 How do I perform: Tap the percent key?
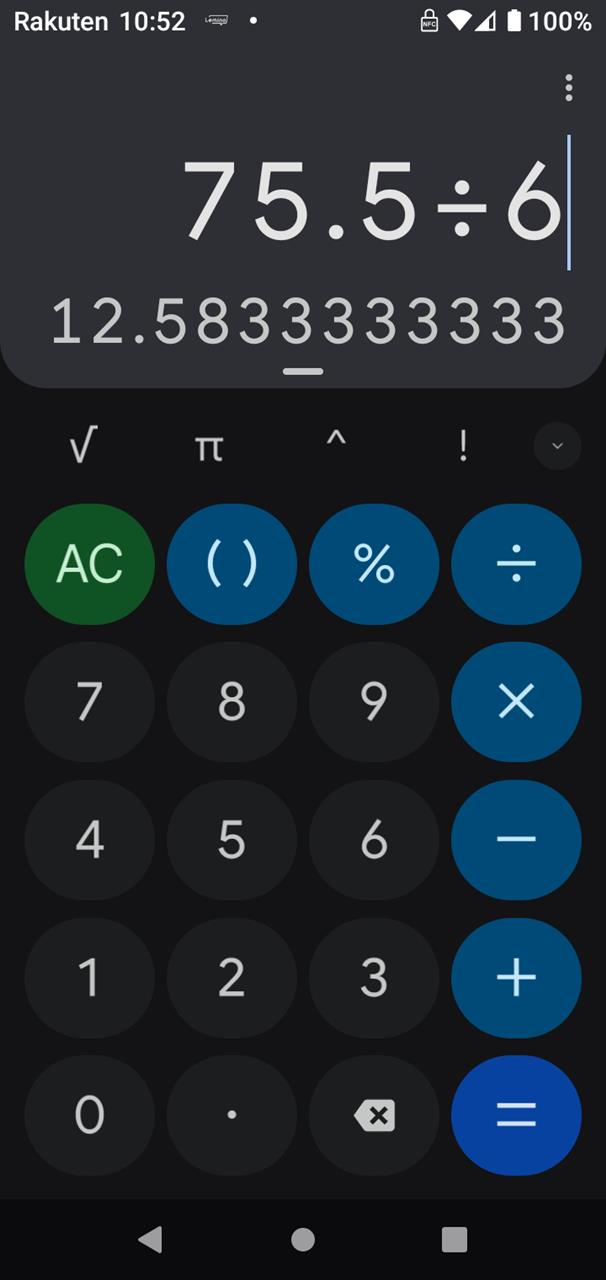[374, 564]
